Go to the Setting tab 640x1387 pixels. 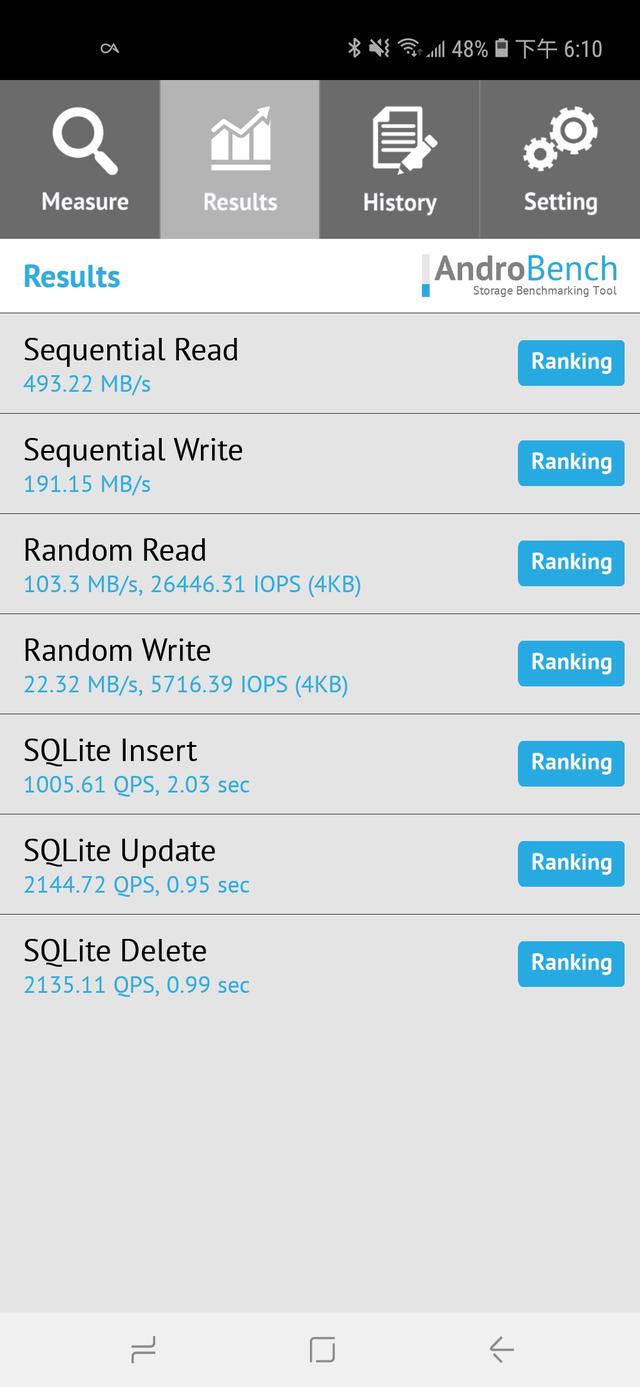coord(560,160)
